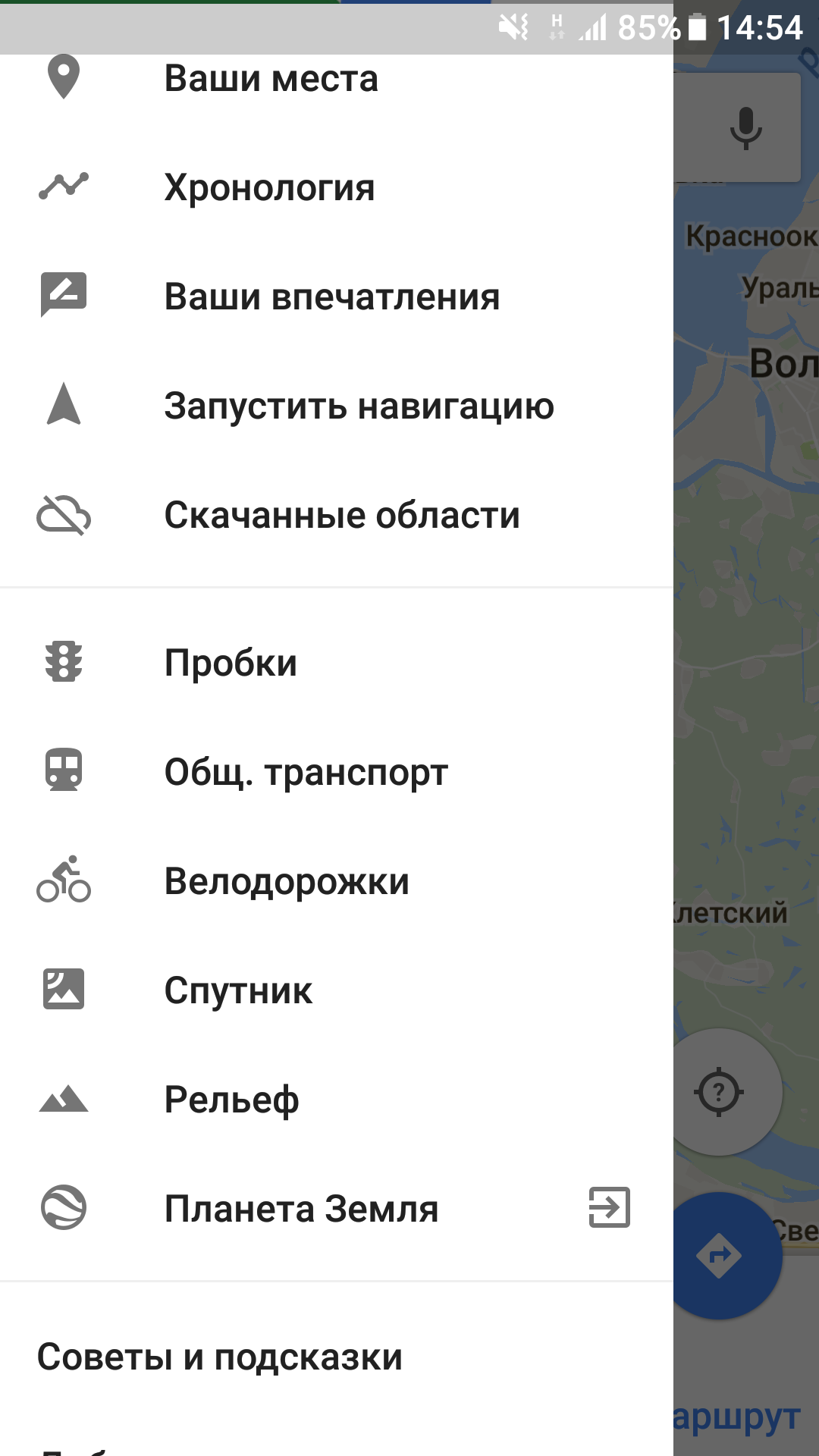819x1456 pixels.
Task: Launch Планета Земля
Action: pos(301,1210)
